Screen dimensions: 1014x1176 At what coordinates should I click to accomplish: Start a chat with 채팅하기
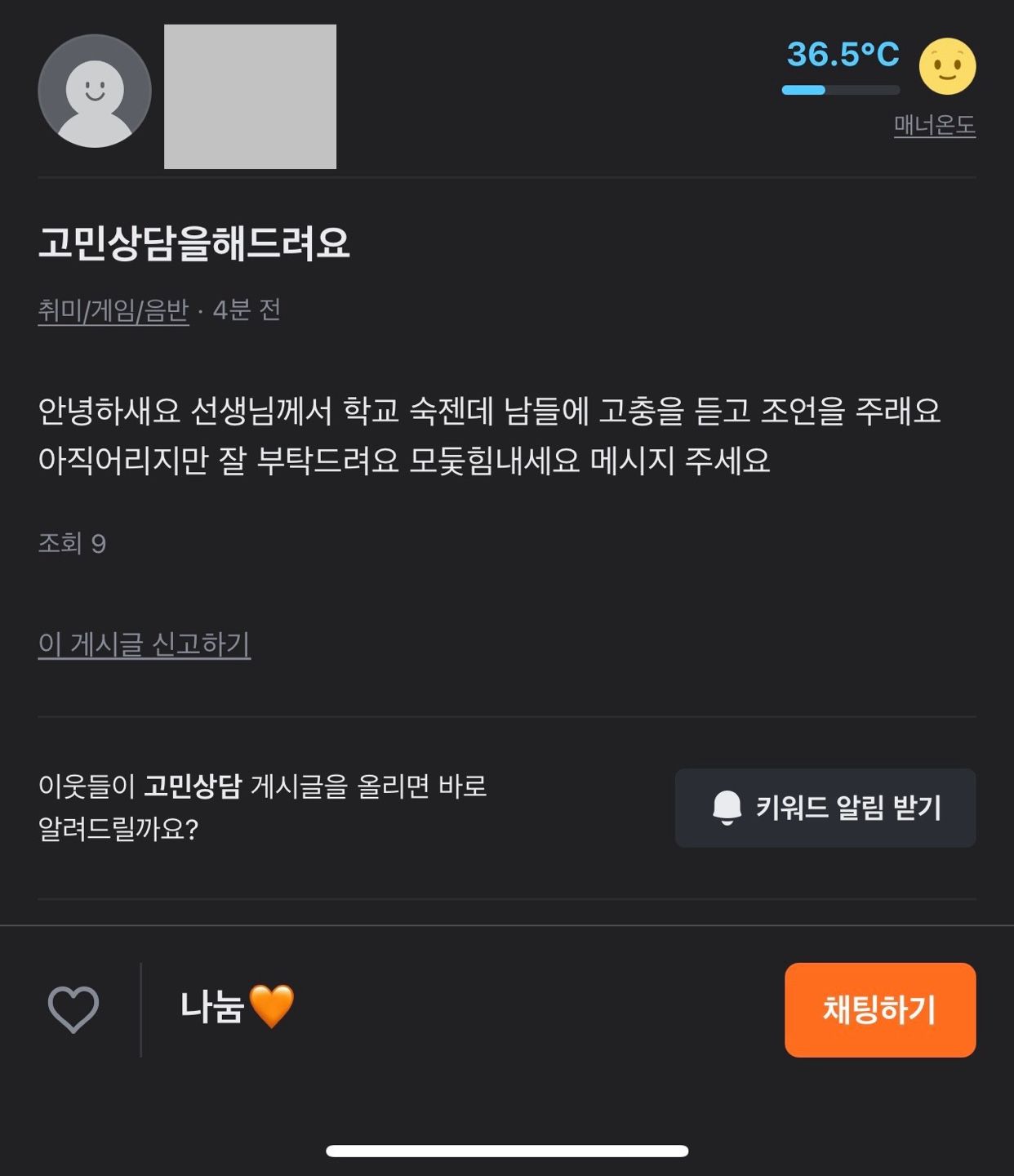(879, 1010)
